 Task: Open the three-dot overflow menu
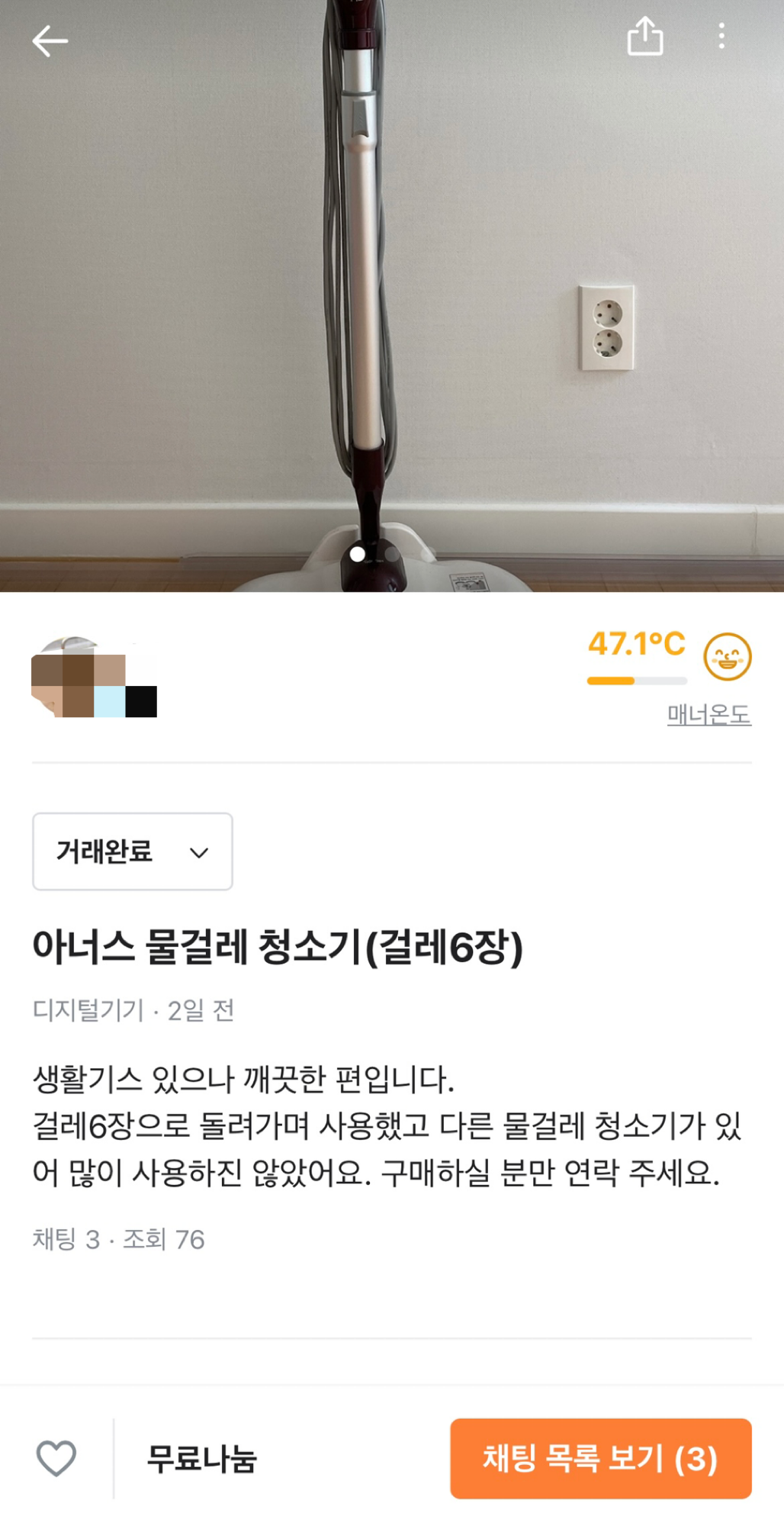point(721,36)
